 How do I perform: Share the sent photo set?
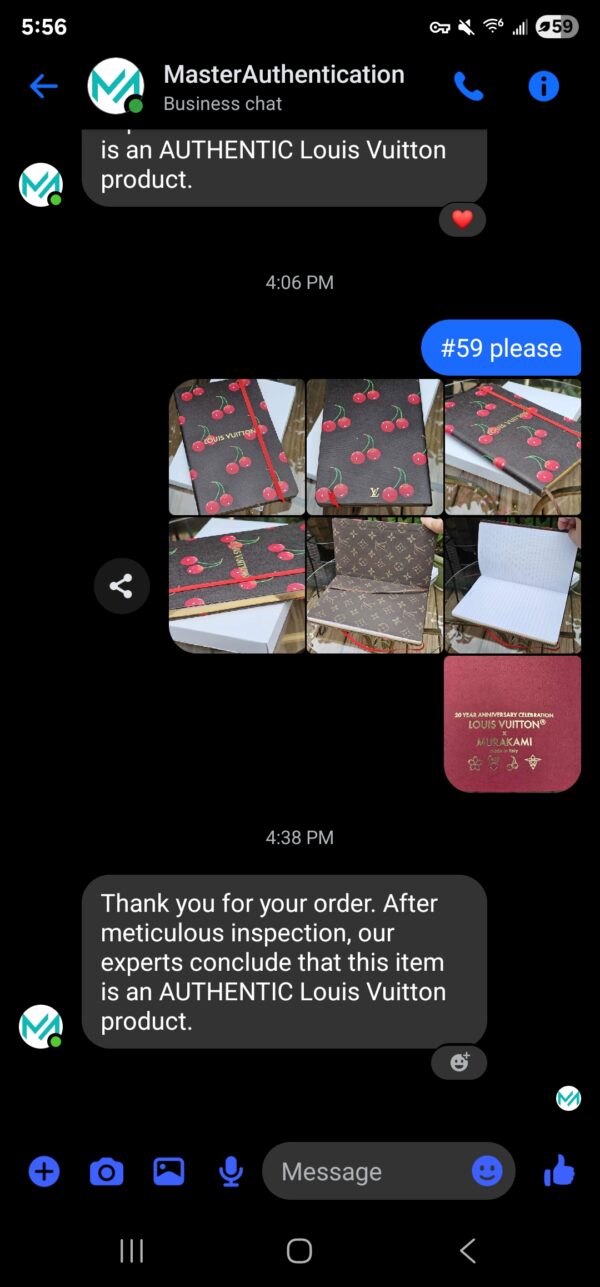click(x=122, y=586)
